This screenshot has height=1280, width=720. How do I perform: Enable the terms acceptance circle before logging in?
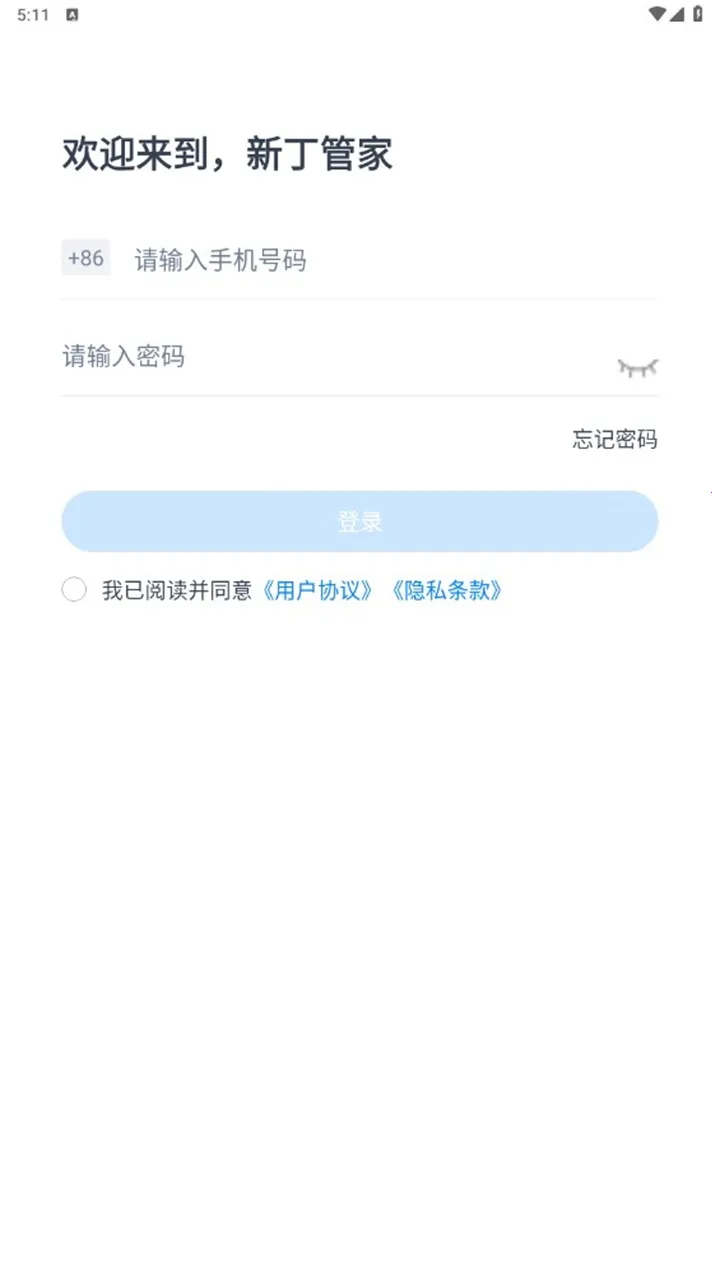pyautogui.click(x=74, y=590)
